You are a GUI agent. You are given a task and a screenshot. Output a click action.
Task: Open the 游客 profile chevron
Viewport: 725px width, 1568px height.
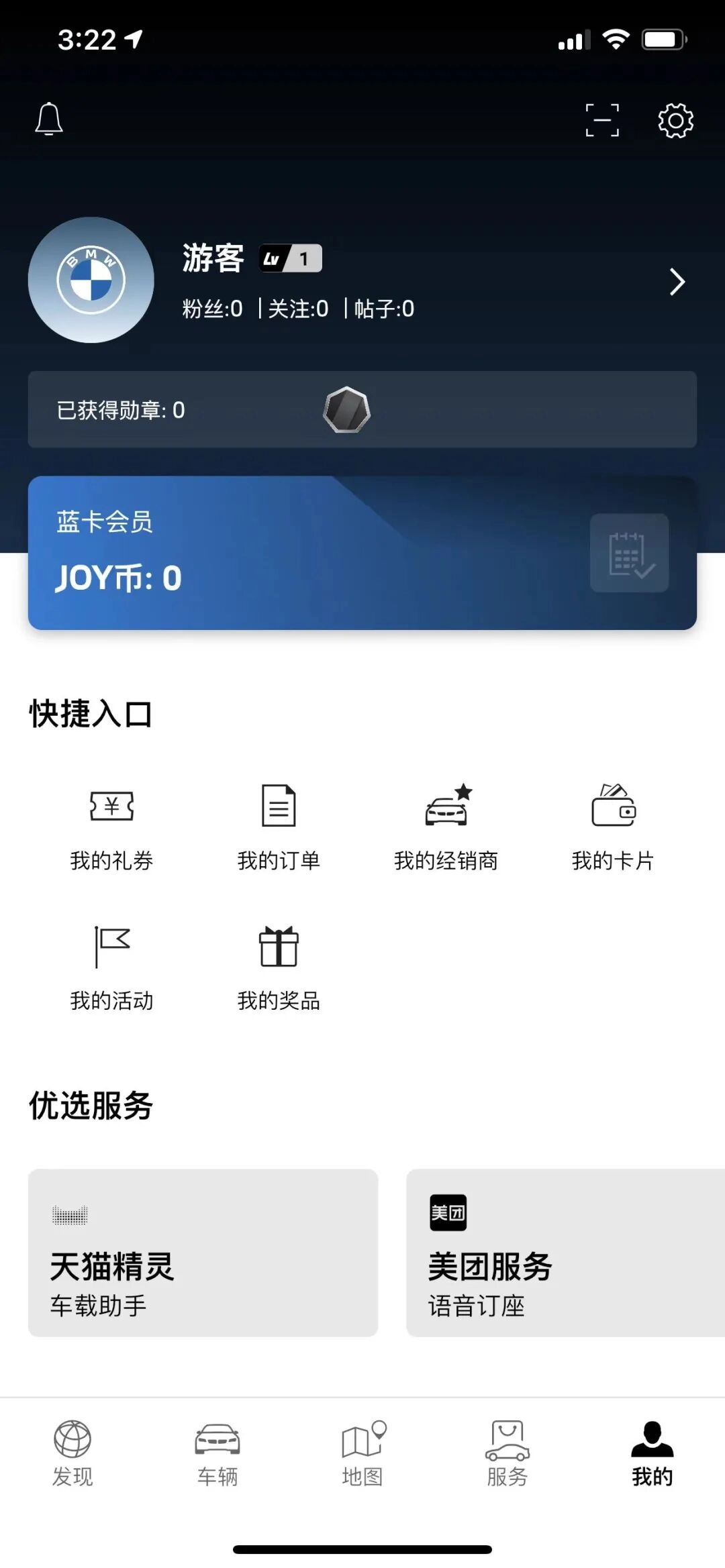tap(677, 282)
